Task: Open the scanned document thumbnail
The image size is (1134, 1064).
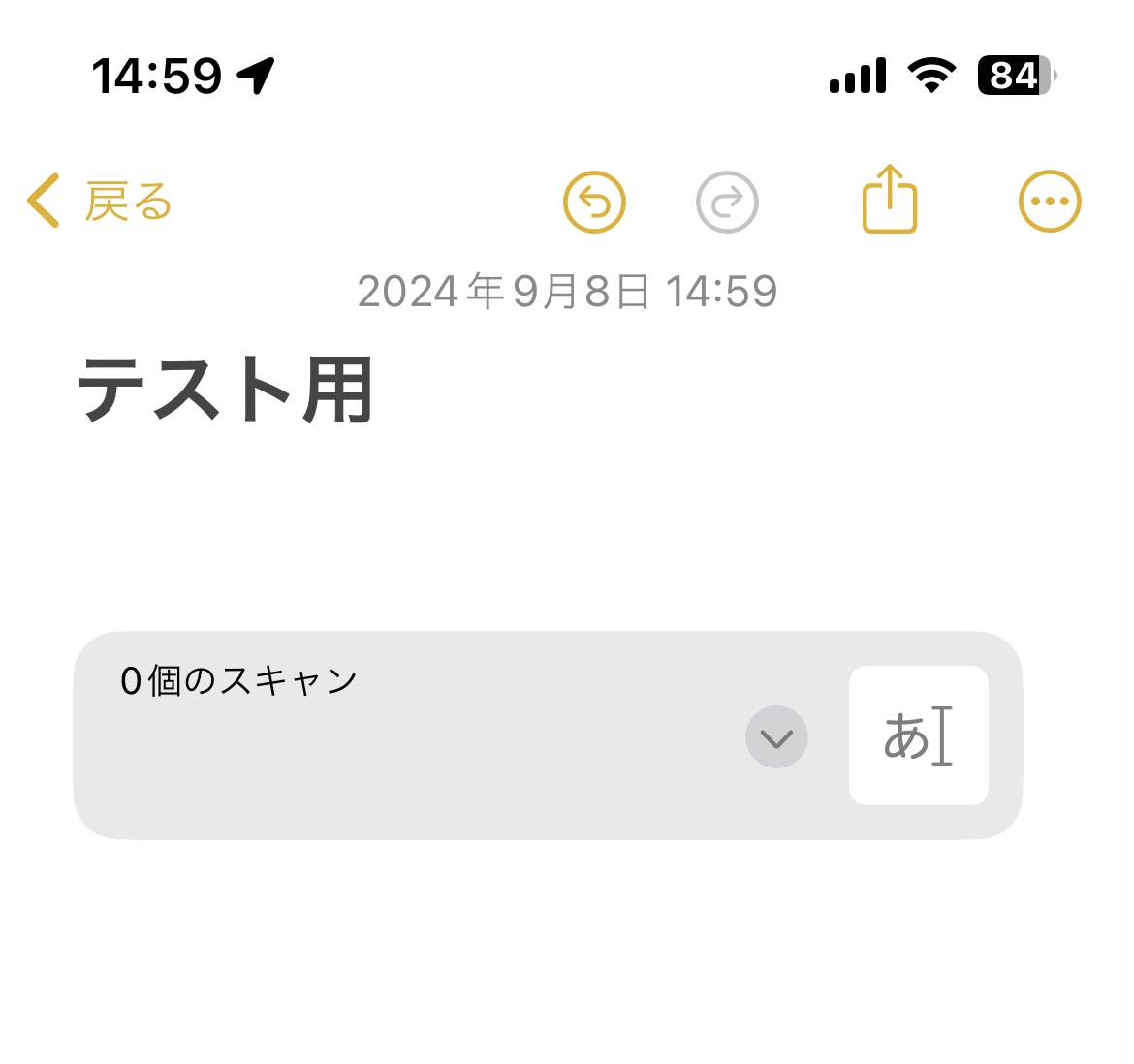Action: pyautogui.click(x=918, y=735)
